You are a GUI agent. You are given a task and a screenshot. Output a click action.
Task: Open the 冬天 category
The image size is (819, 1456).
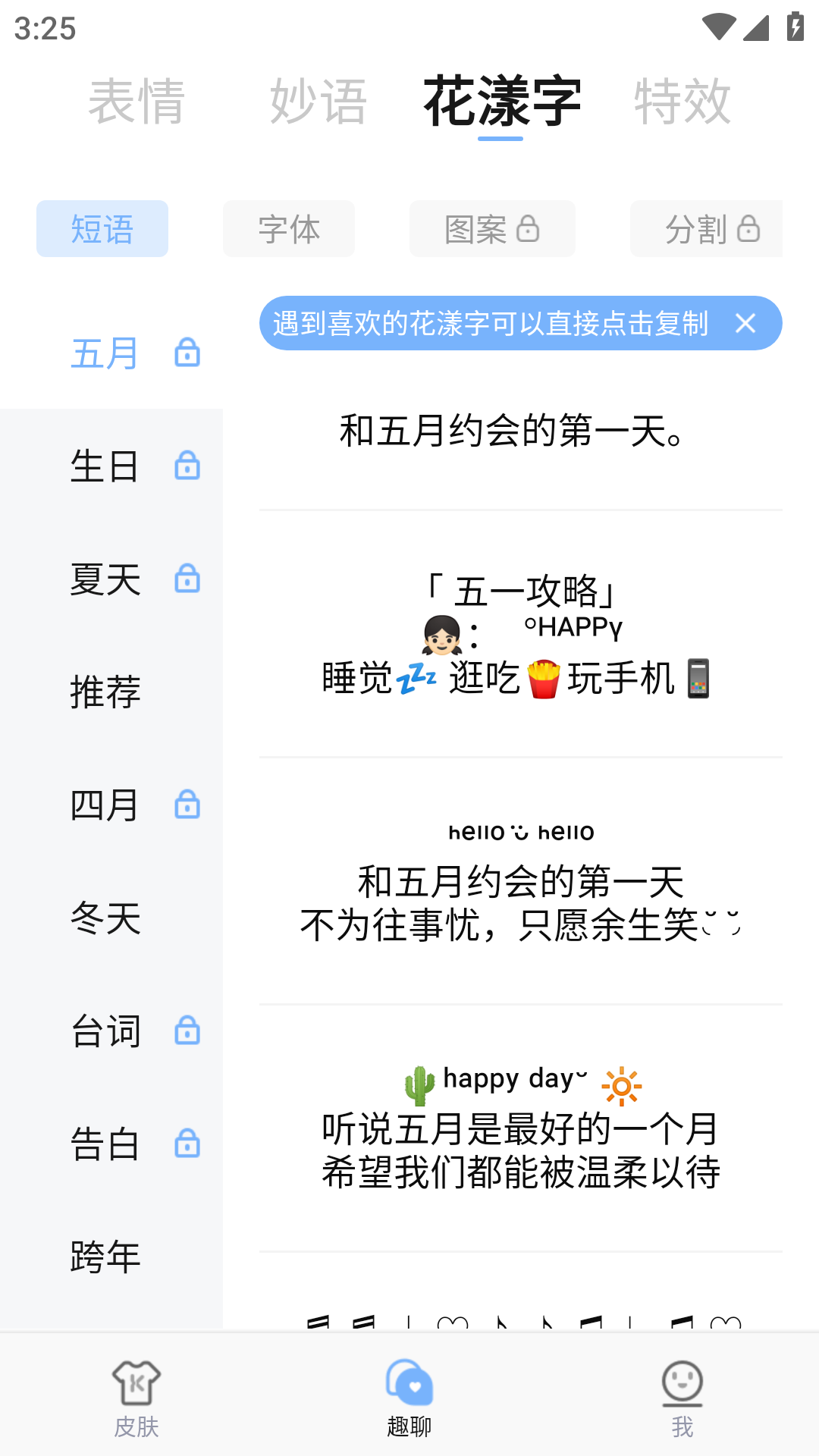click(111, 918)
